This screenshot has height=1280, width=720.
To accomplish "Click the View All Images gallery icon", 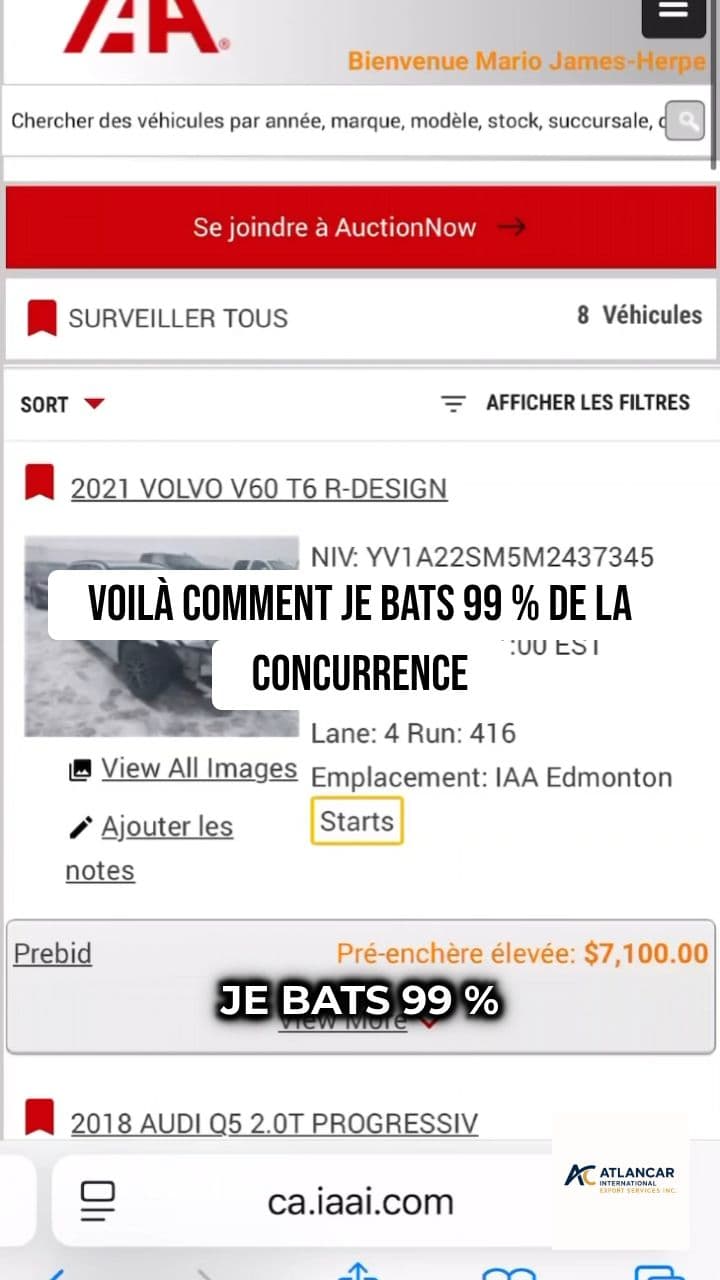I will click(x=80, y=767).
